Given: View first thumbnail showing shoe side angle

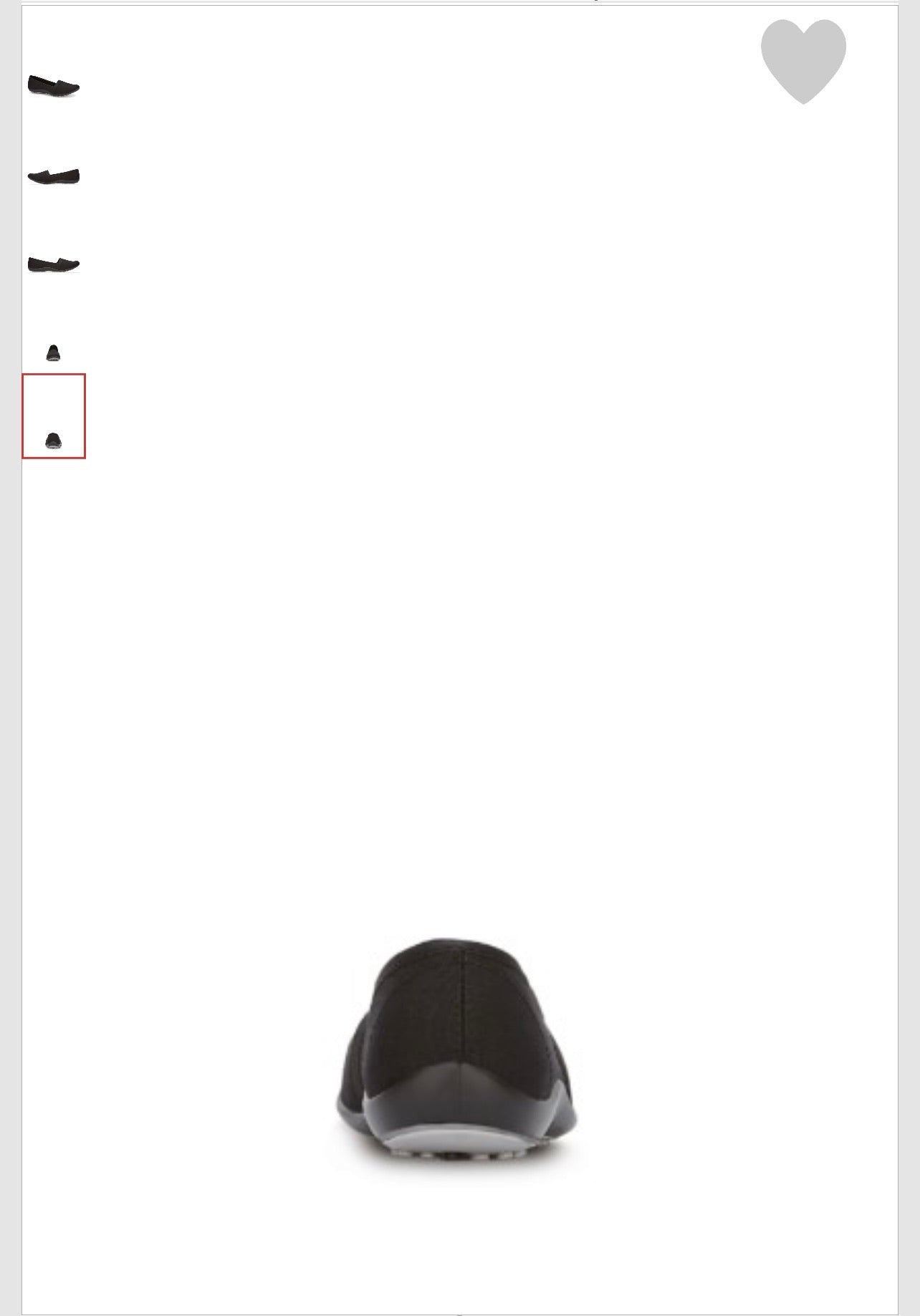Looking at the screenshot, I should point(54,86).
